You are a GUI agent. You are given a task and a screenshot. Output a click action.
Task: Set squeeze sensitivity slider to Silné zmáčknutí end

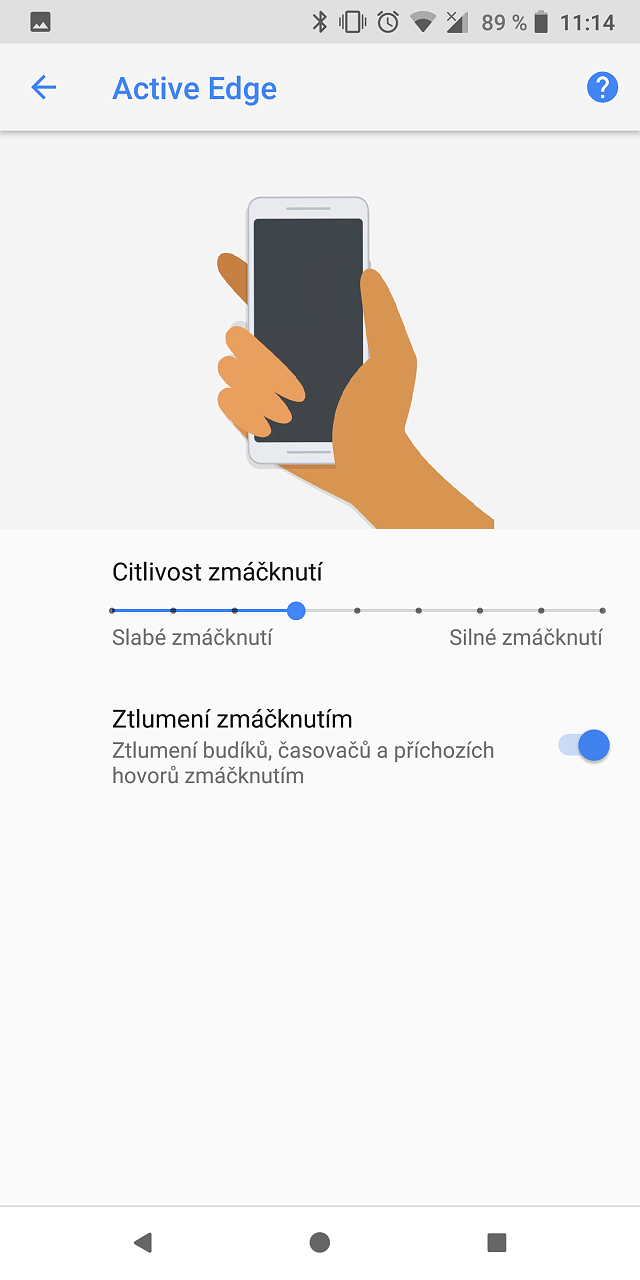pos(602,610)
